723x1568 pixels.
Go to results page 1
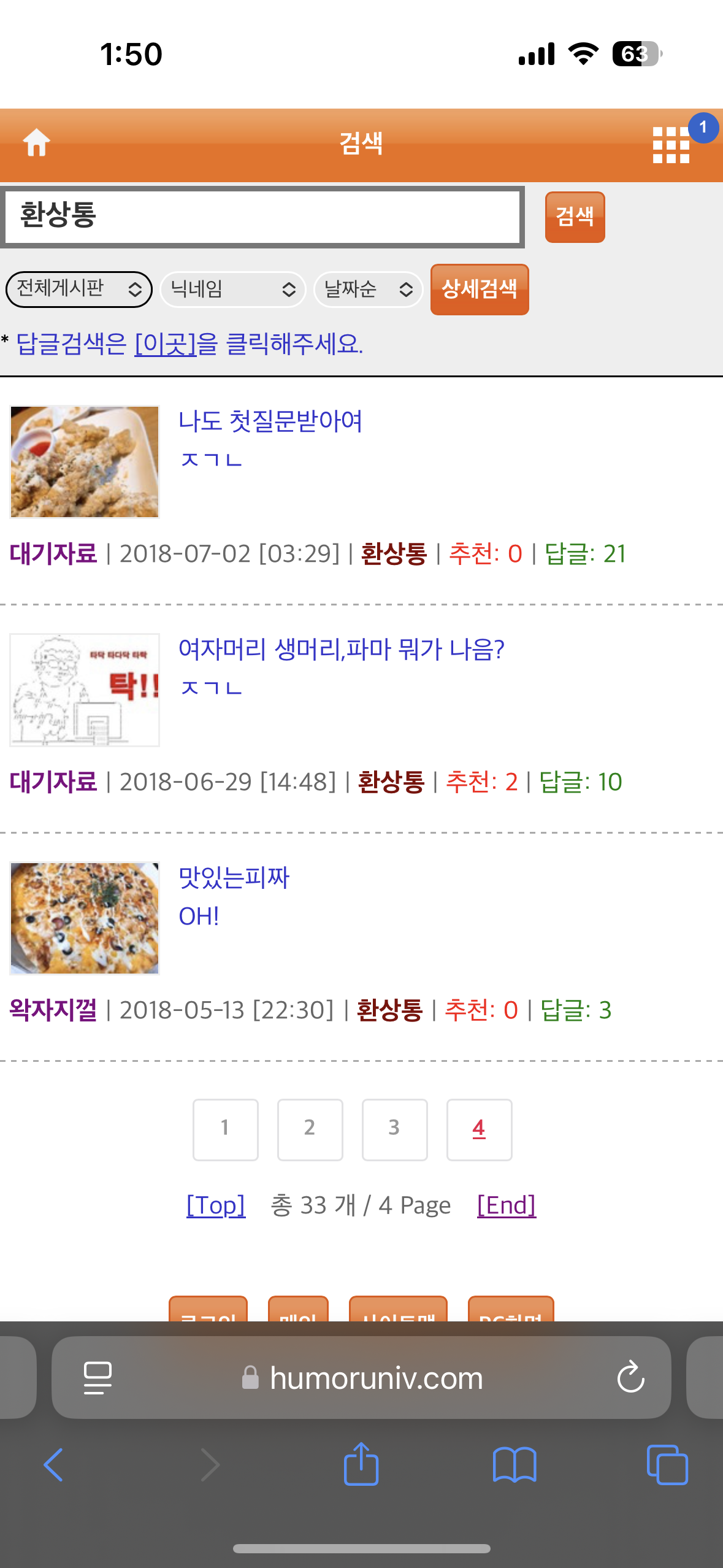point(225,1129)
